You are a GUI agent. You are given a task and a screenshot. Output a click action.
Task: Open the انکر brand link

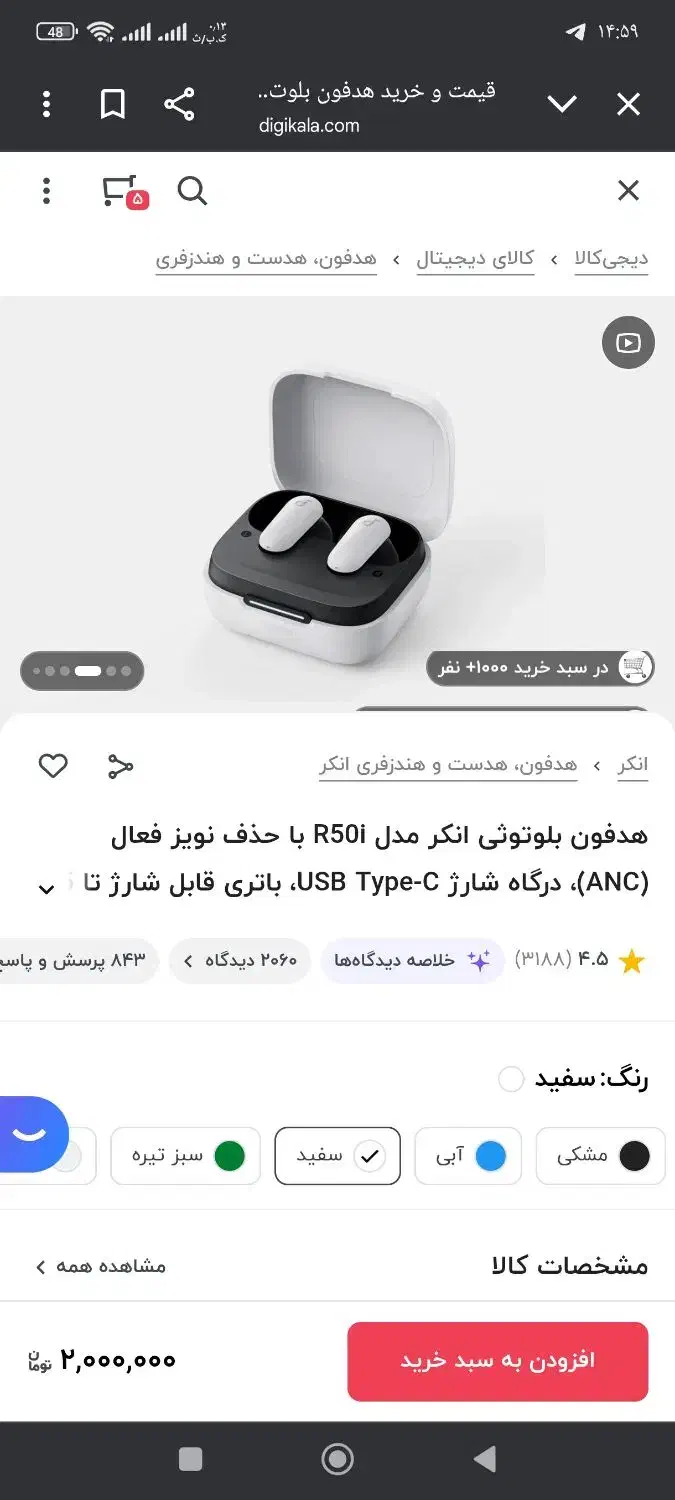pos(633,766)
